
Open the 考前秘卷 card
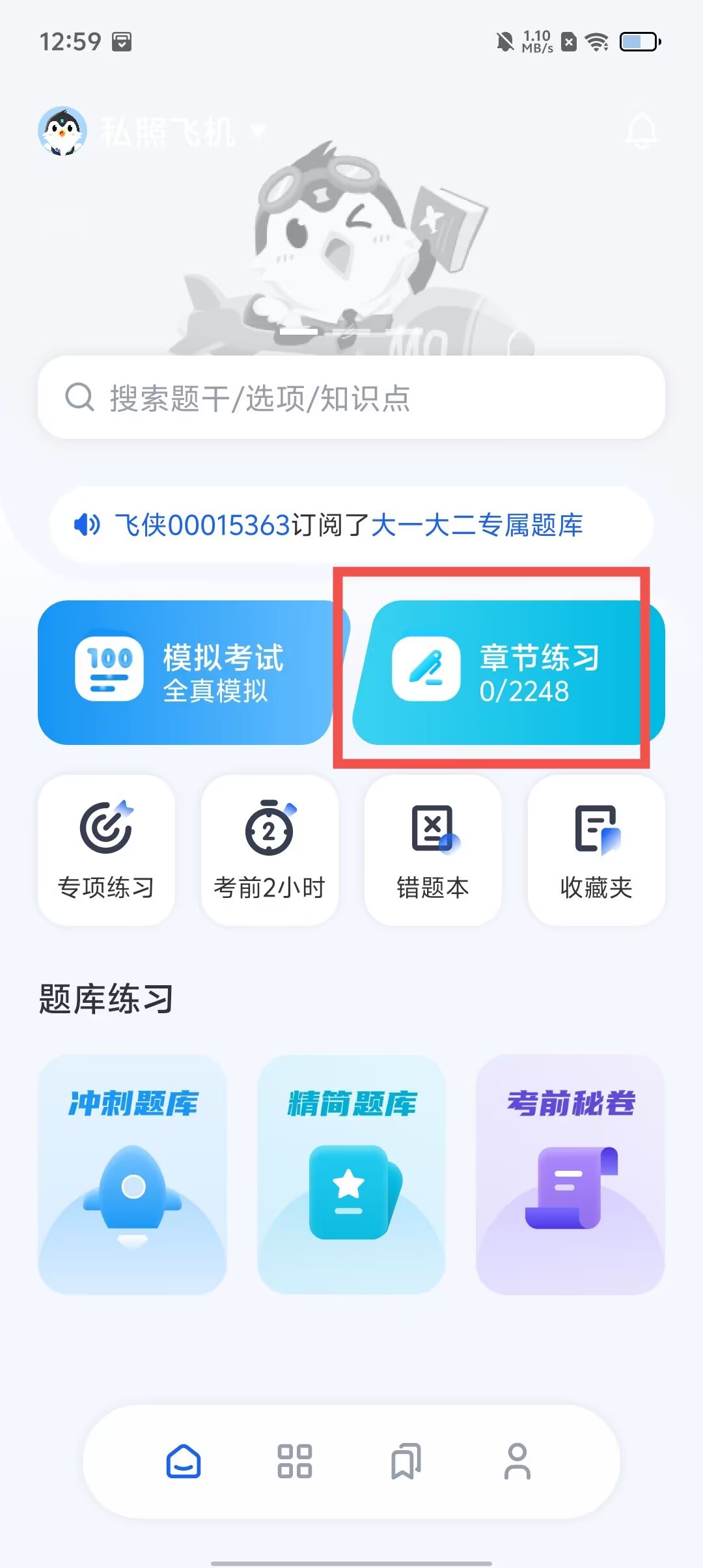point(570,1174)
